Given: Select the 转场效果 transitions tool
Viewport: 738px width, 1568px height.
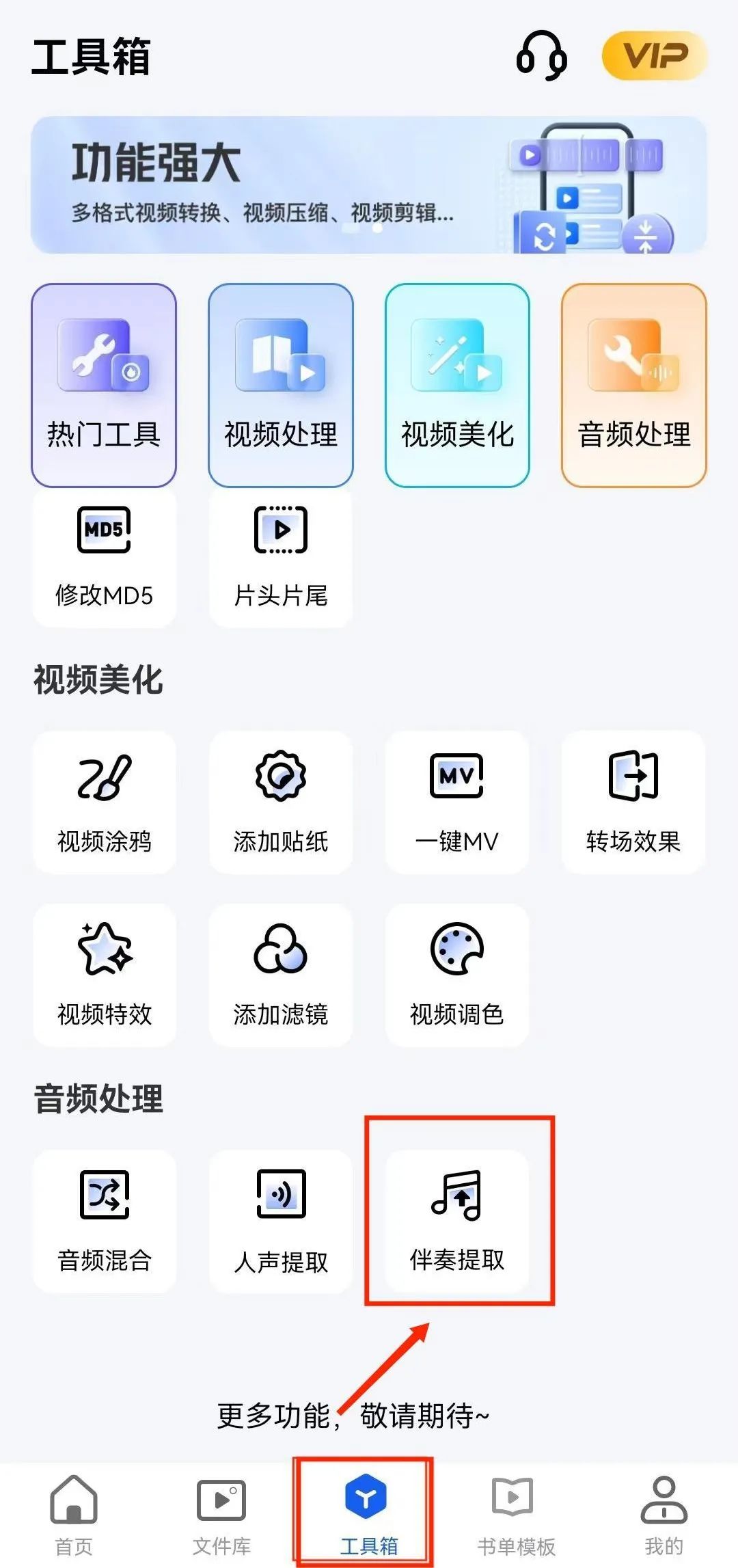Looking at the screenshot, I should [632, 803].
